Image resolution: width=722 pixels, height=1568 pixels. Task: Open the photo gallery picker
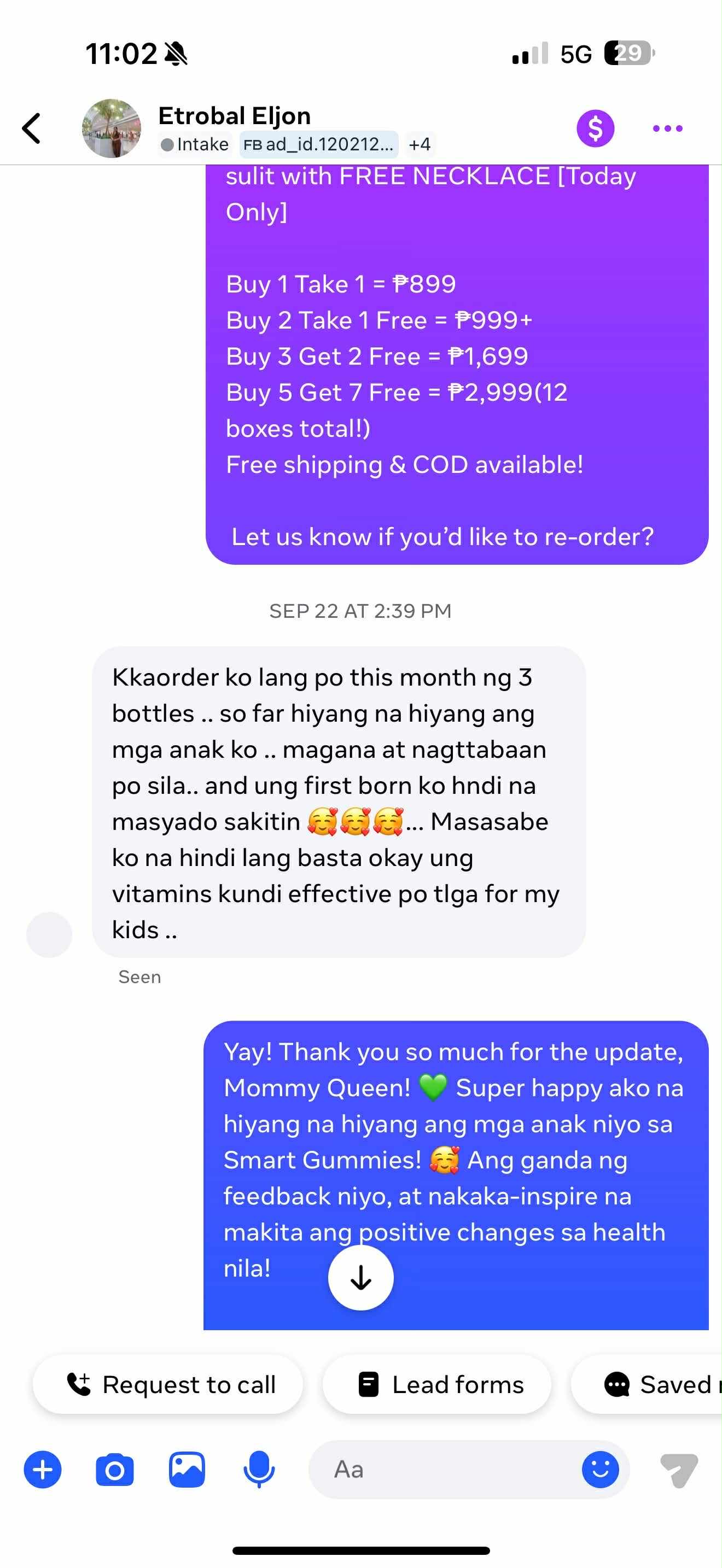(187, 1470)
